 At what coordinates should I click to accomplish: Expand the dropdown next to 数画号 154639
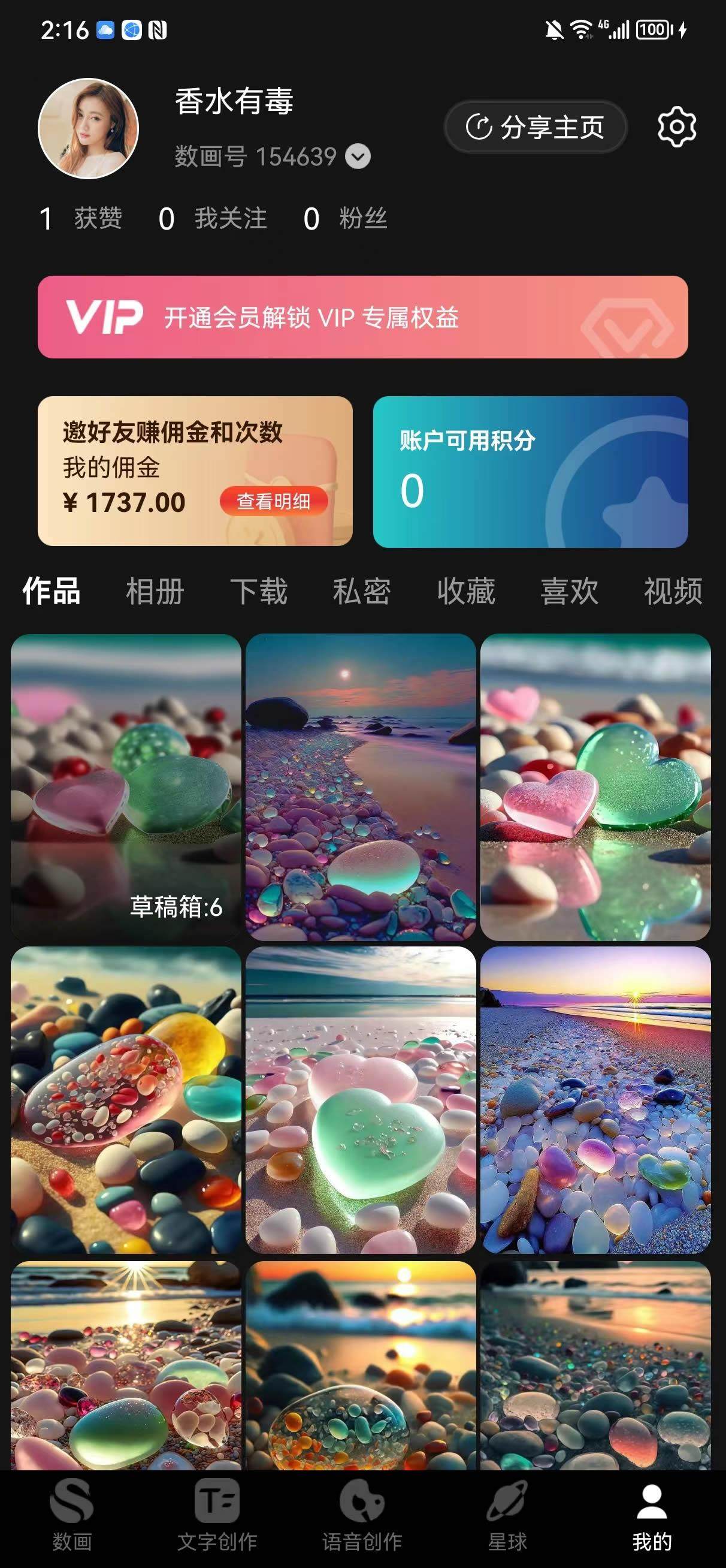[358, 157]
